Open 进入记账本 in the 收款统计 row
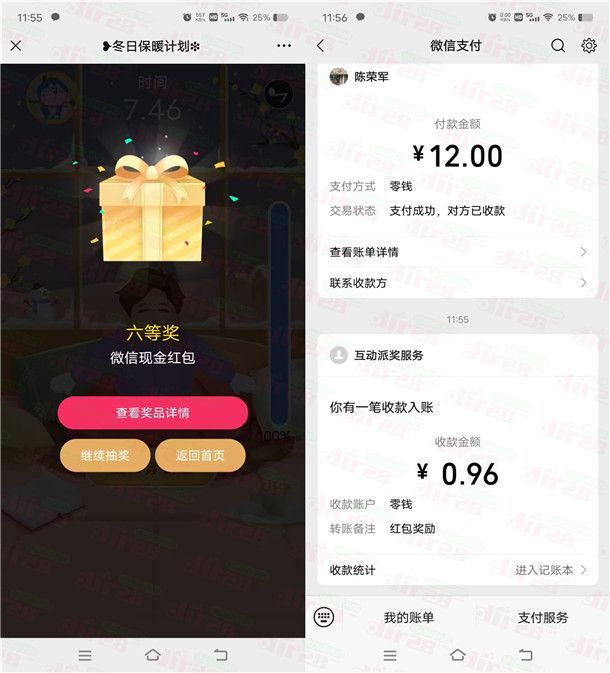 pos(550,570)
